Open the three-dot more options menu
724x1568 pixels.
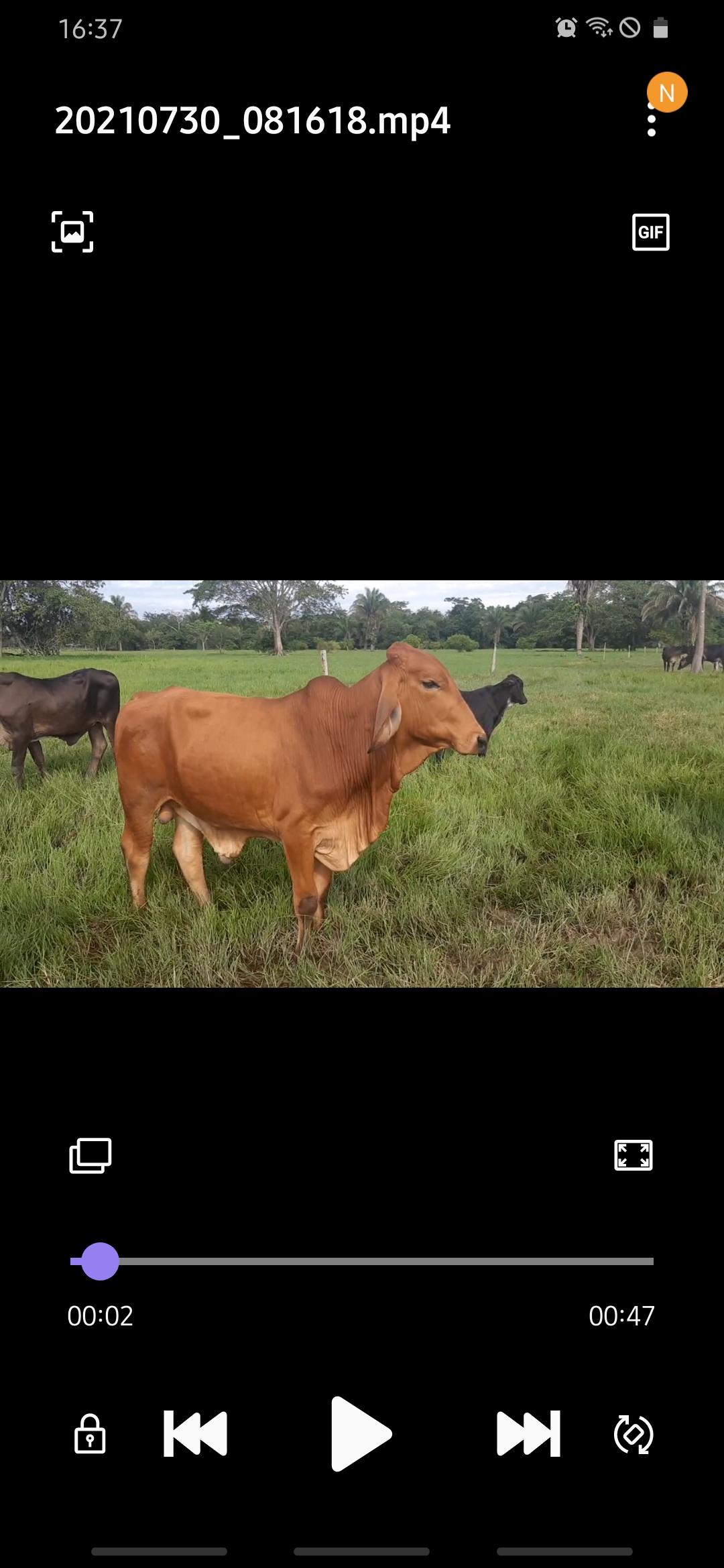pyautogui.click(x=652, y=121)
